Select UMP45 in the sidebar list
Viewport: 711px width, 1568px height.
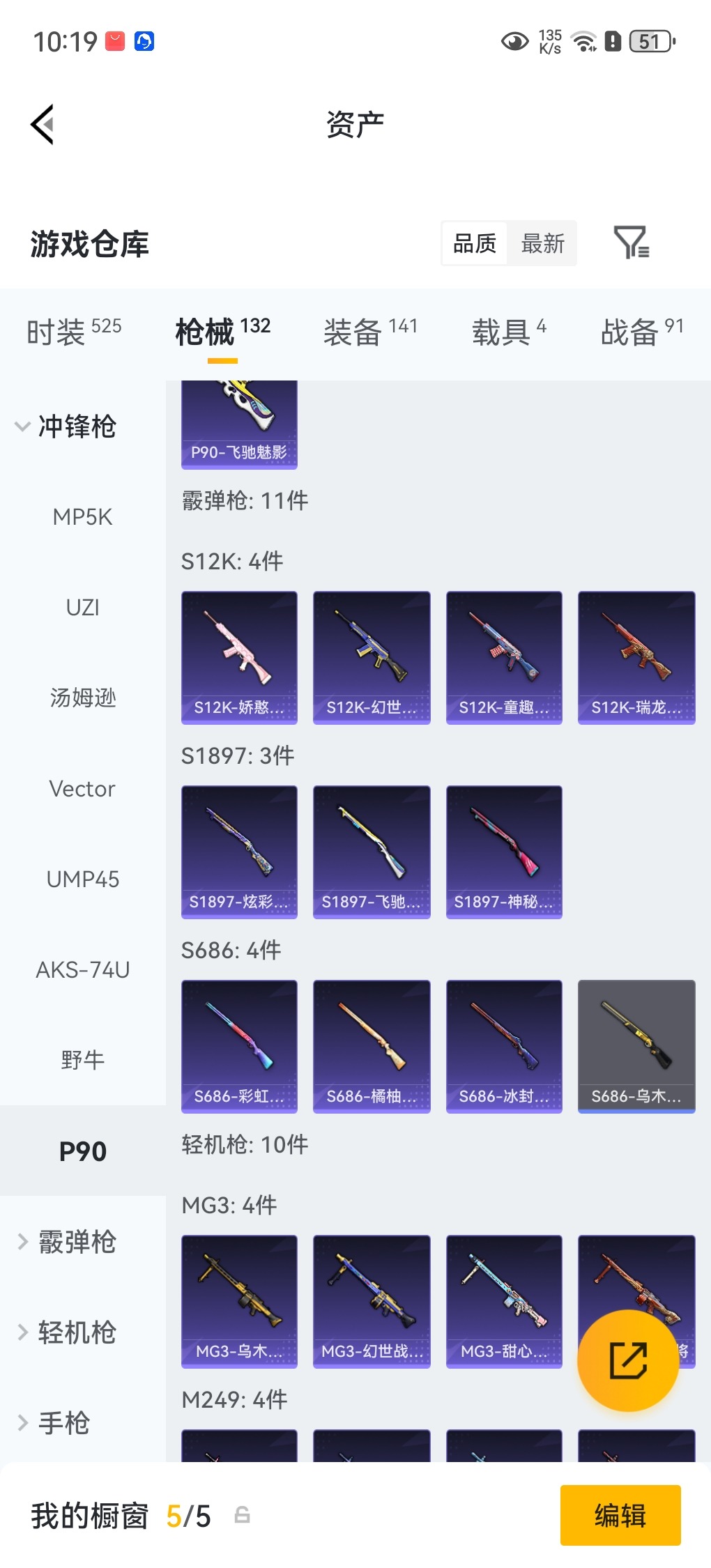click(x=82, y=879)
